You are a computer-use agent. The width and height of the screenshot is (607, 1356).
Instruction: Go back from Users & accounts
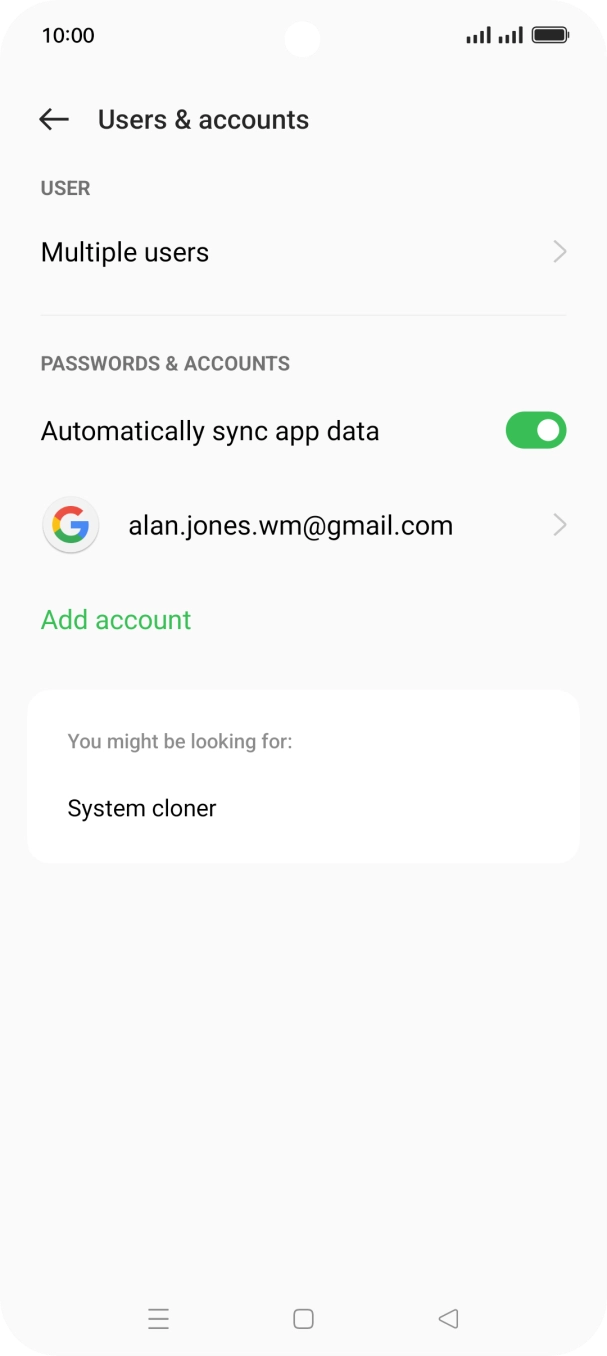tap(54, 120)
